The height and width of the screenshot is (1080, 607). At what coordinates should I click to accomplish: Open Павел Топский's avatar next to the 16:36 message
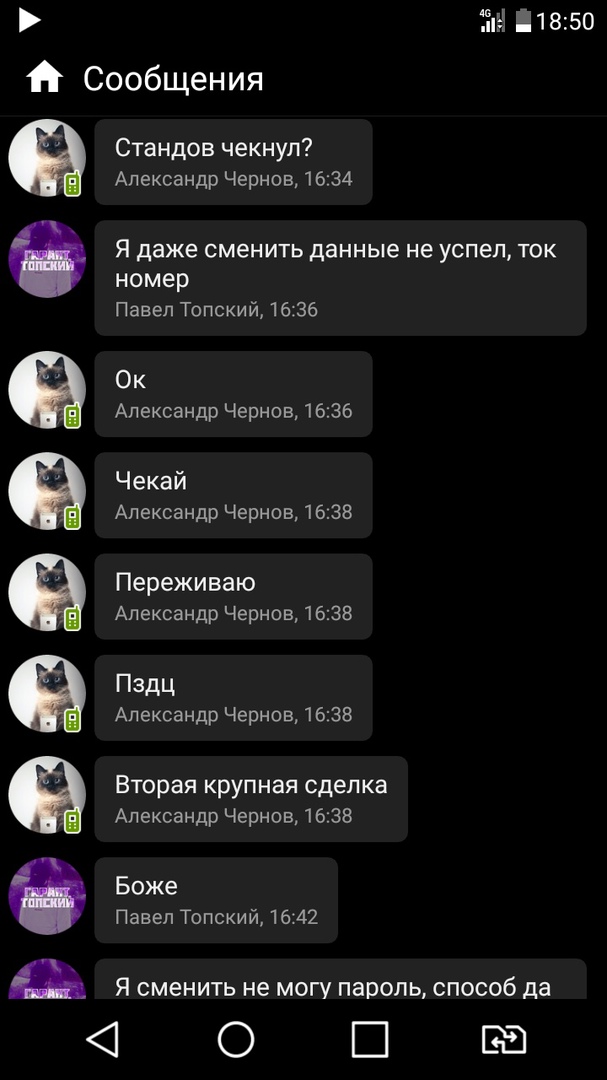coord(47,259)
